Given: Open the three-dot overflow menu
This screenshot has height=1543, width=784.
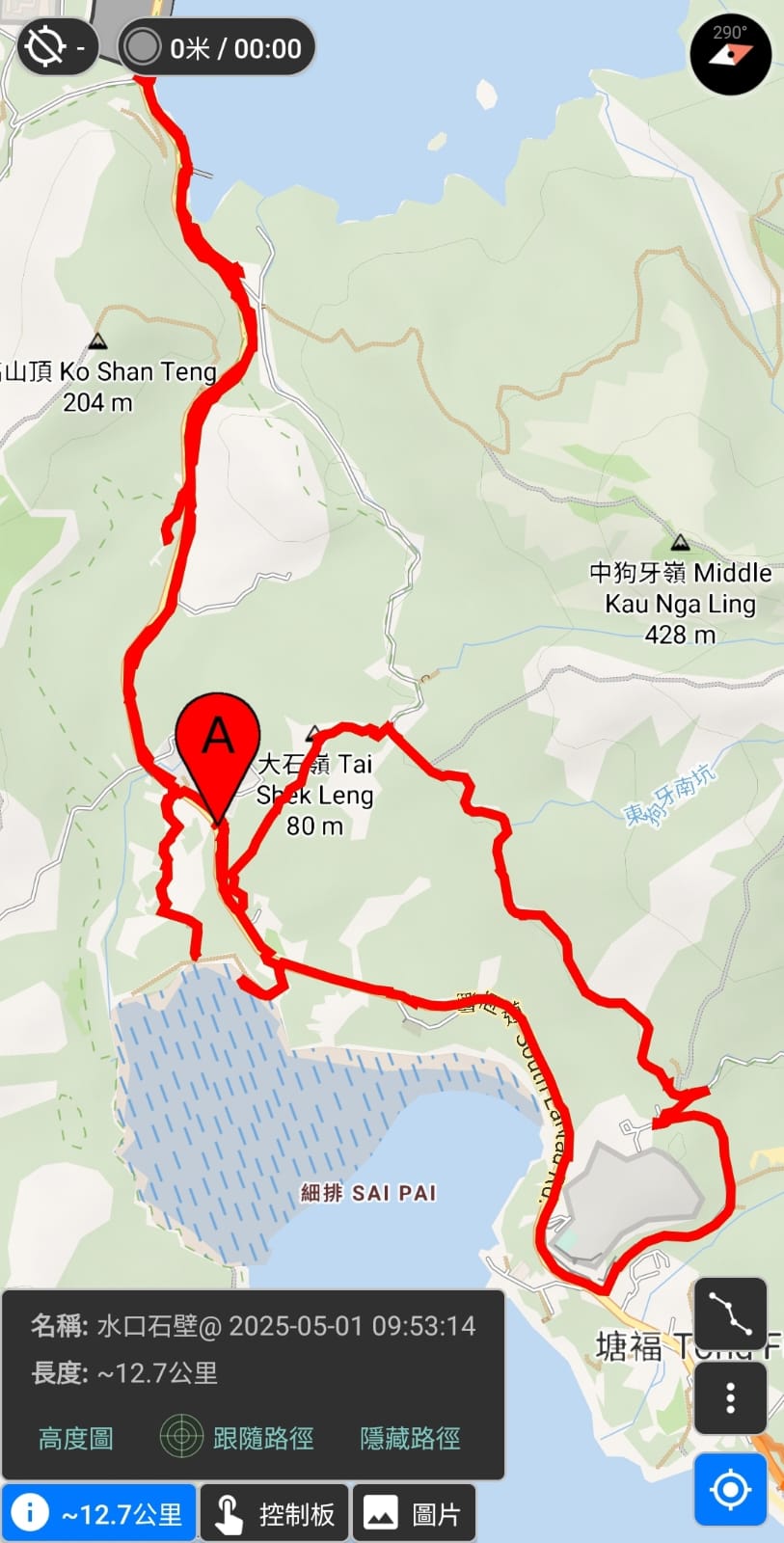Looking at the screenshot, I should click(x=730, y=1397).
